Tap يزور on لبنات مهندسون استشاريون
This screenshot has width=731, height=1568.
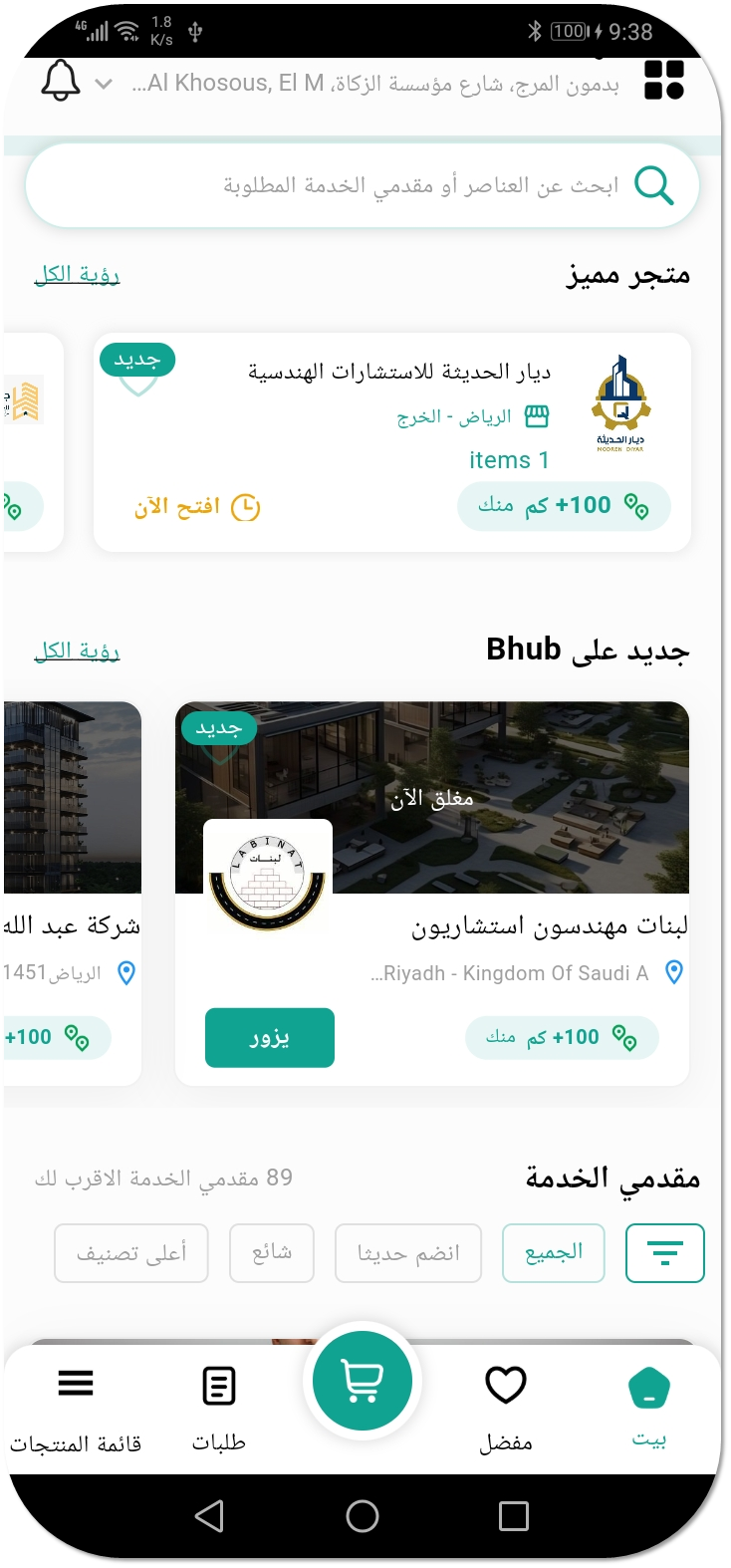coord(269,1037)
